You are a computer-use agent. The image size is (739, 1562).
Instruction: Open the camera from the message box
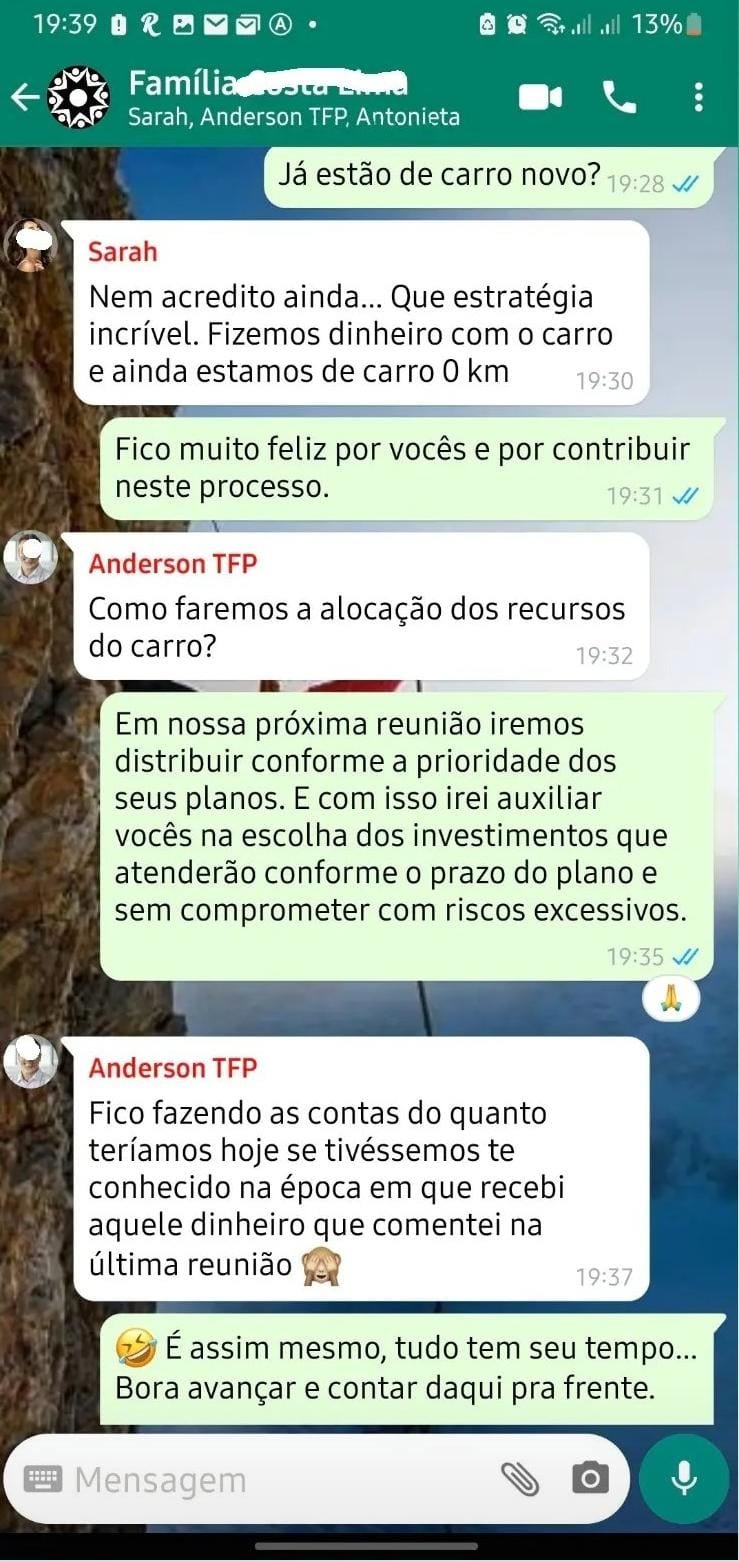coord(589,1480)
